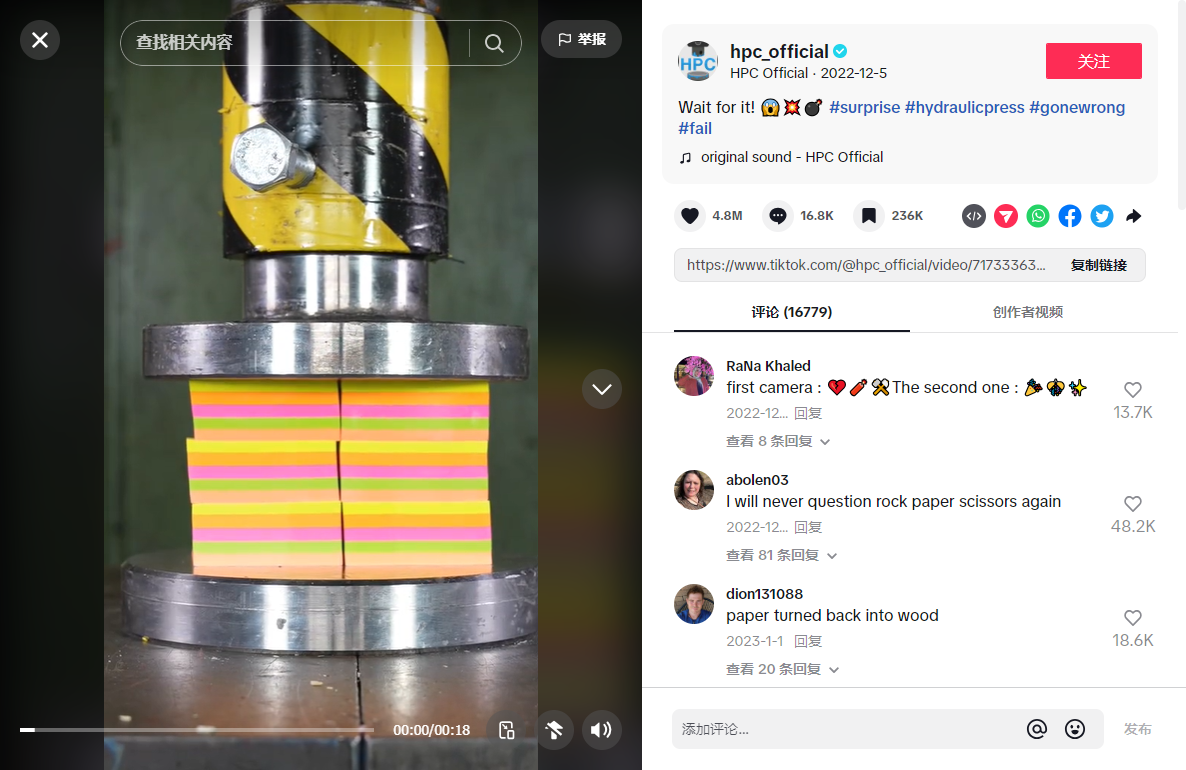Share the video to WhatsApp

coord(1038,216)
